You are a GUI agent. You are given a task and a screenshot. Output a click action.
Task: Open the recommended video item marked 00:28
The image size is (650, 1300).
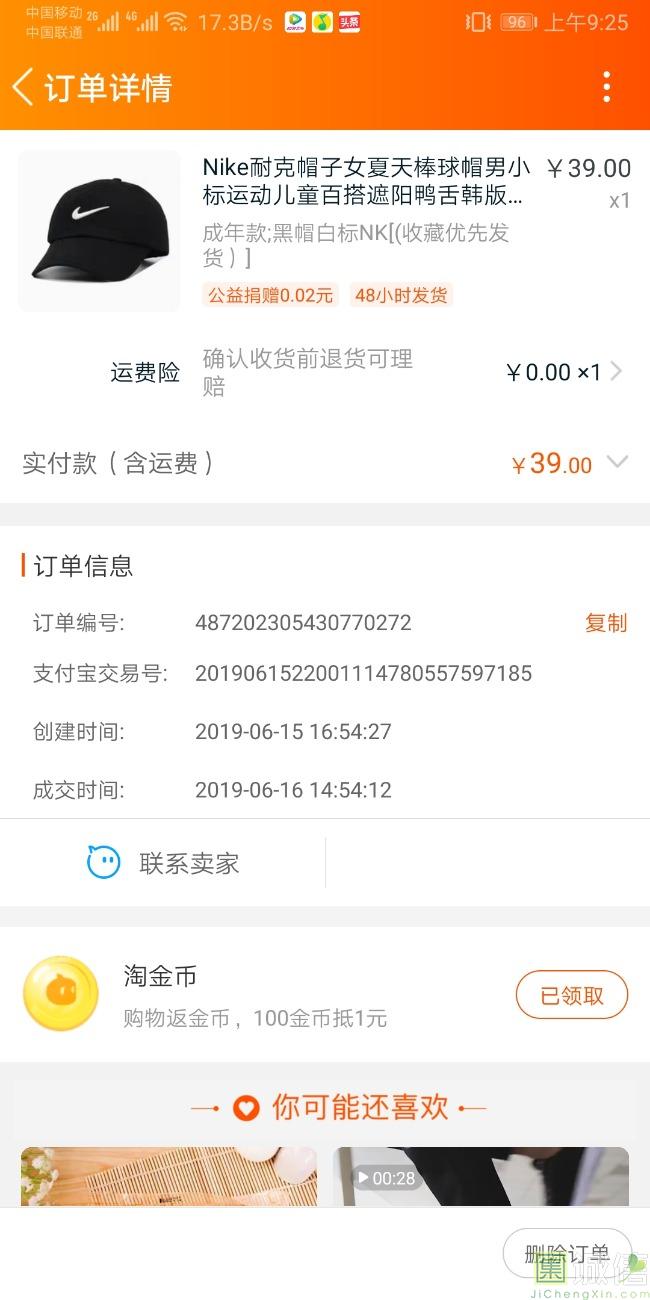coord(481,1176)
